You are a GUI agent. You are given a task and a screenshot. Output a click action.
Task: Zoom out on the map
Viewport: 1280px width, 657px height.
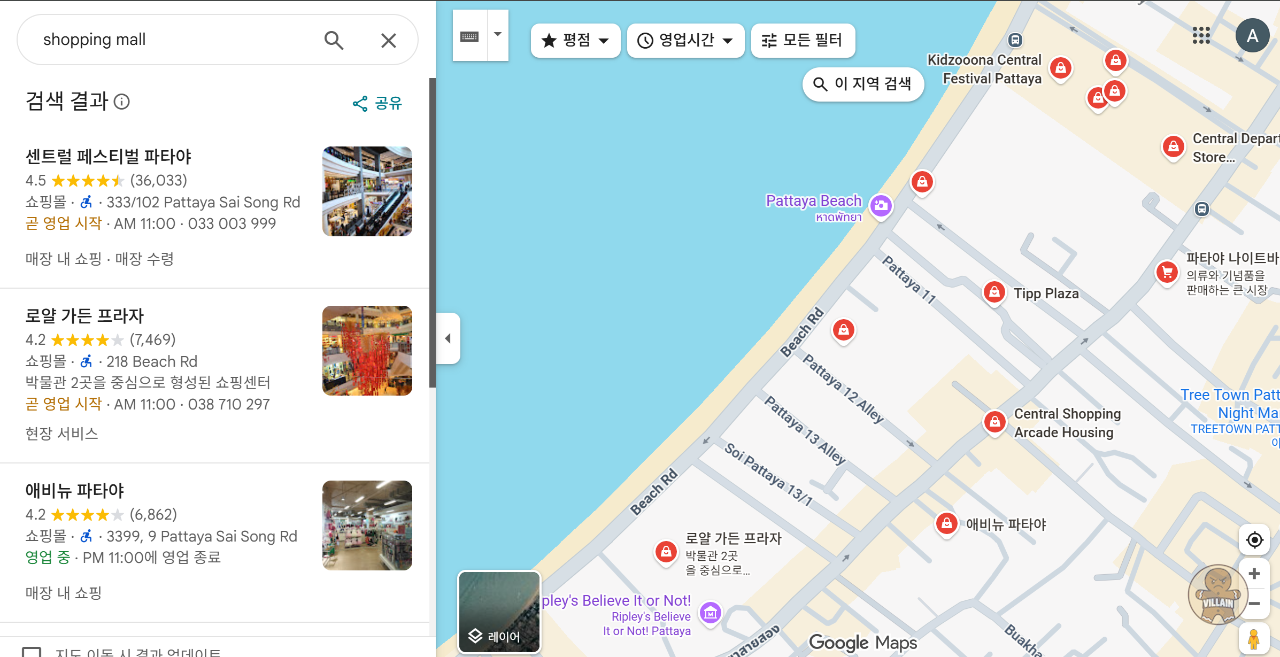1254,603
